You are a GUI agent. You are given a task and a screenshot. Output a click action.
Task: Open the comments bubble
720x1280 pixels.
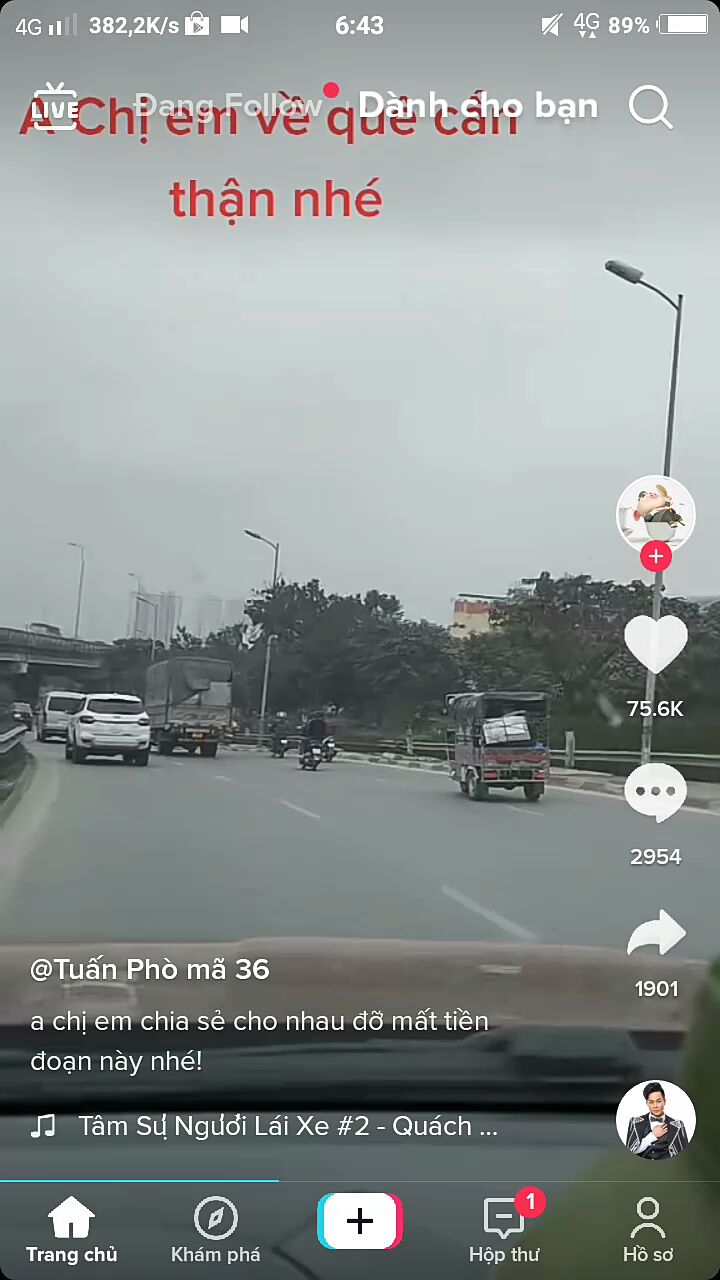click(x=655, y=793)
